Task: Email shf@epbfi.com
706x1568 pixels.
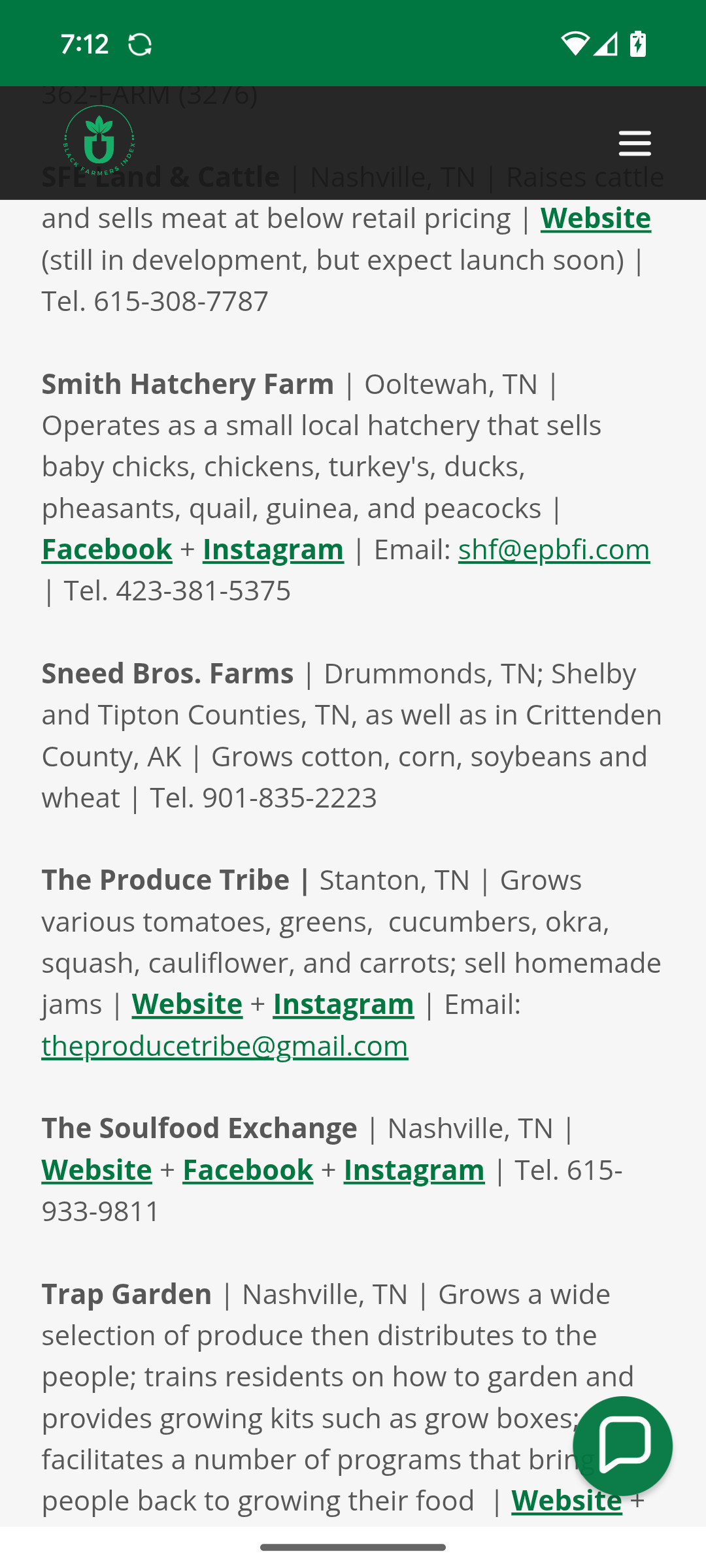Action: (x=554, y=549)
